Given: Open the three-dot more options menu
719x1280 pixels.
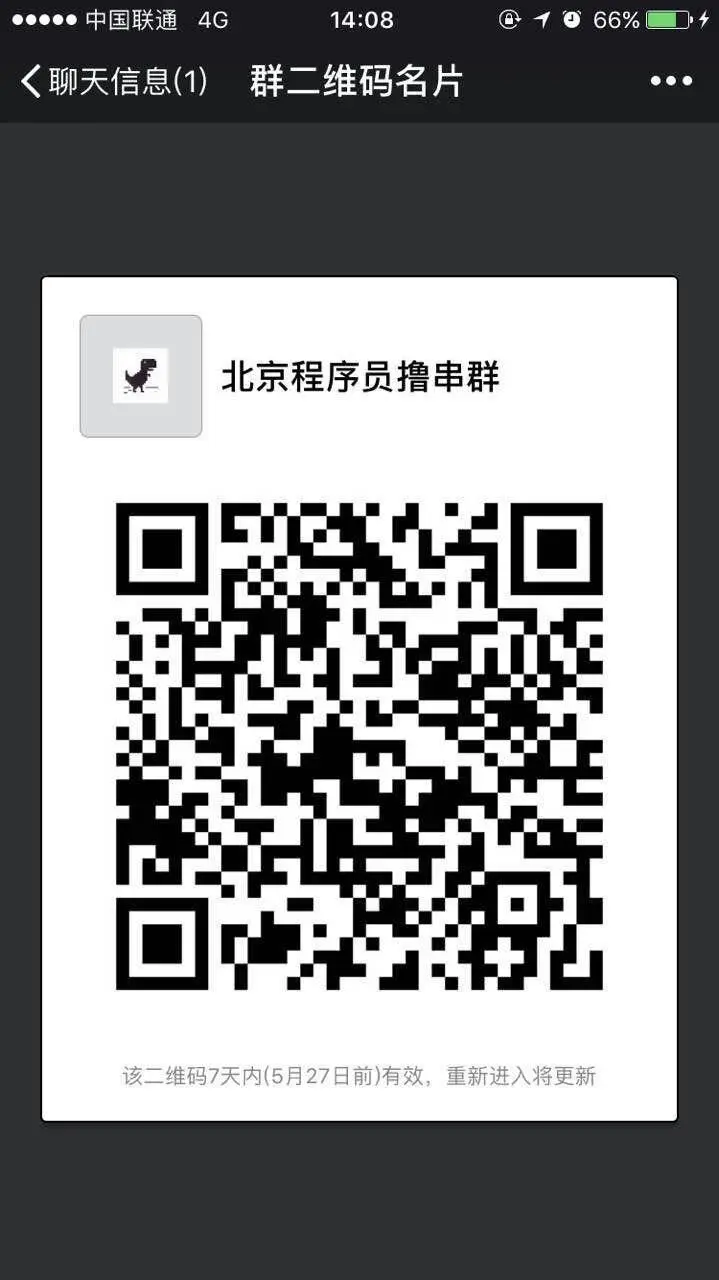Looking at the screenshot, I should (x=671, y=82).
